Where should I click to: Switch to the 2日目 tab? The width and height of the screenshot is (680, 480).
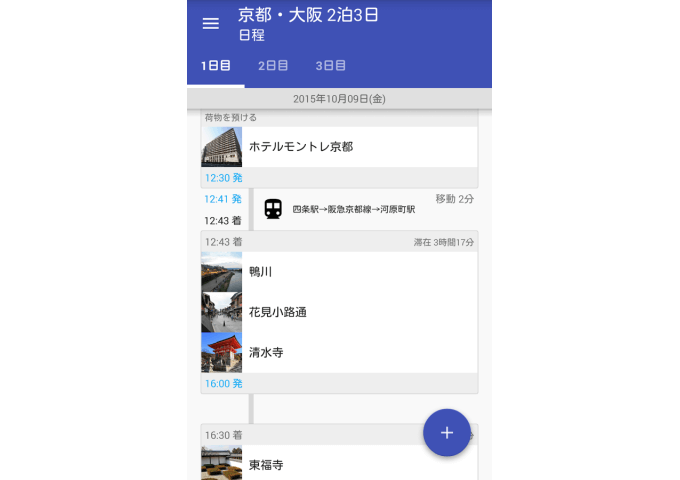click(x=273, y=66)
